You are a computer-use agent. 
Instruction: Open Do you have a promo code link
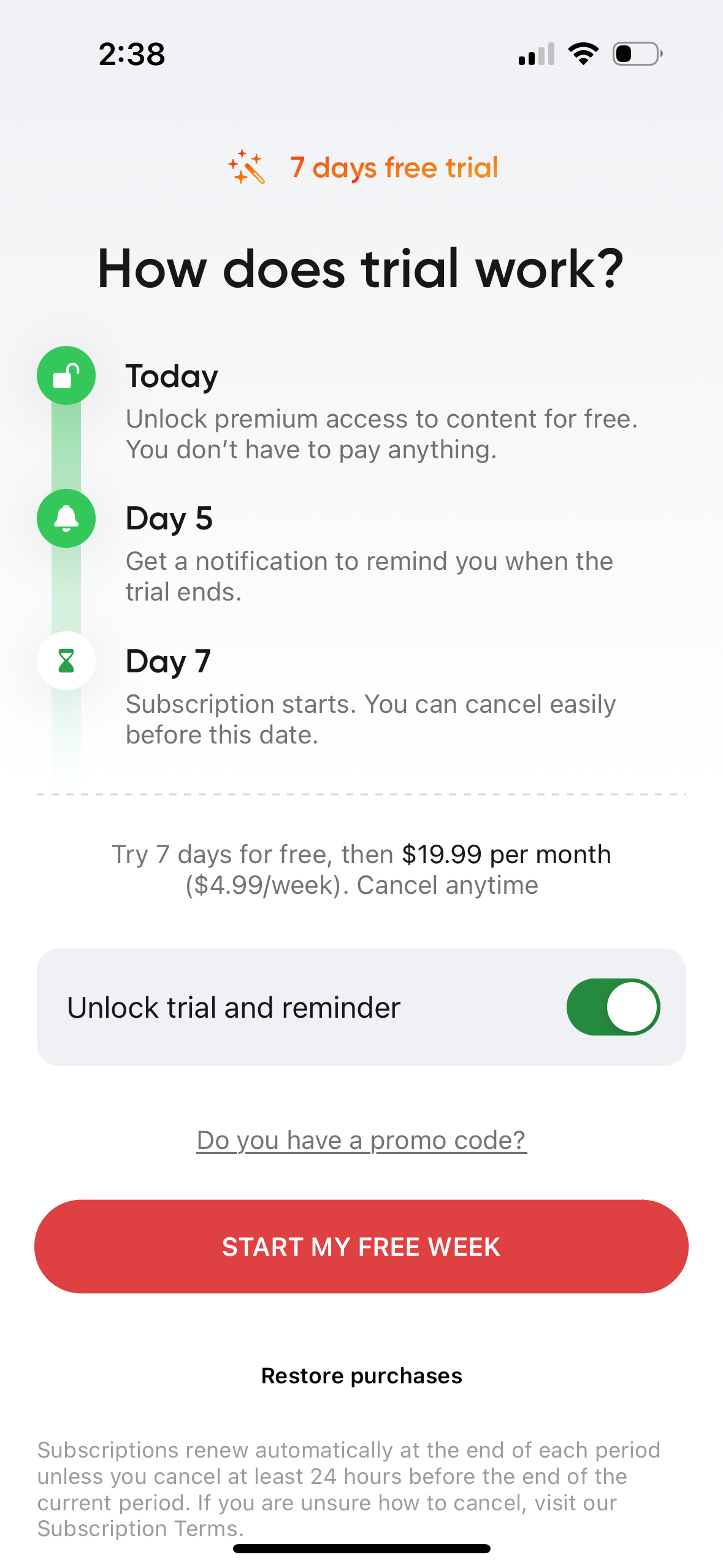361,1140
